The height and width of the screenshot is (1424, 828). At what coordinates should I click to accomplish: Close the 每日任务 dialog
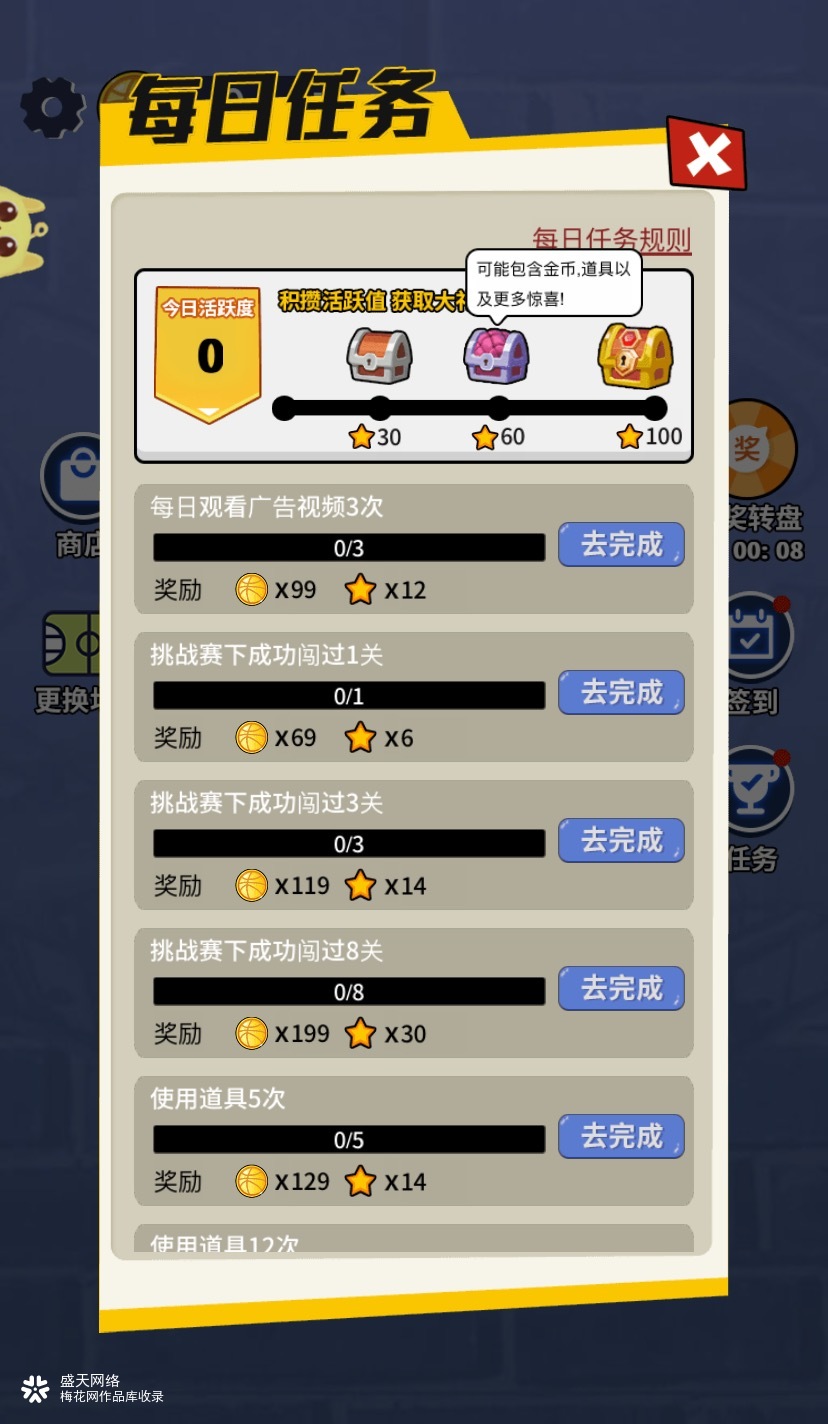pos(707,154)
